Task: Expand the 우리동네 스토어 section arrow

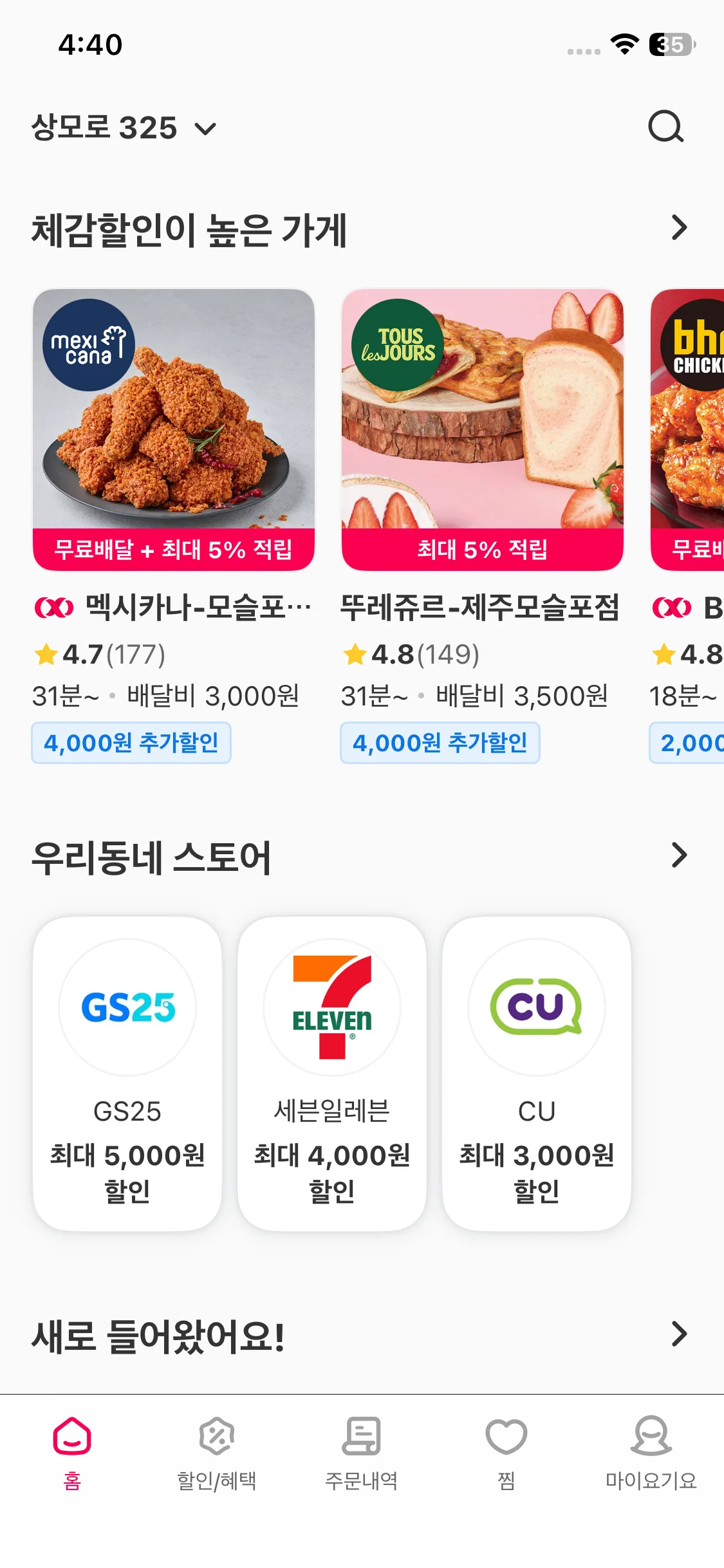Action: [x=679, y=855]
